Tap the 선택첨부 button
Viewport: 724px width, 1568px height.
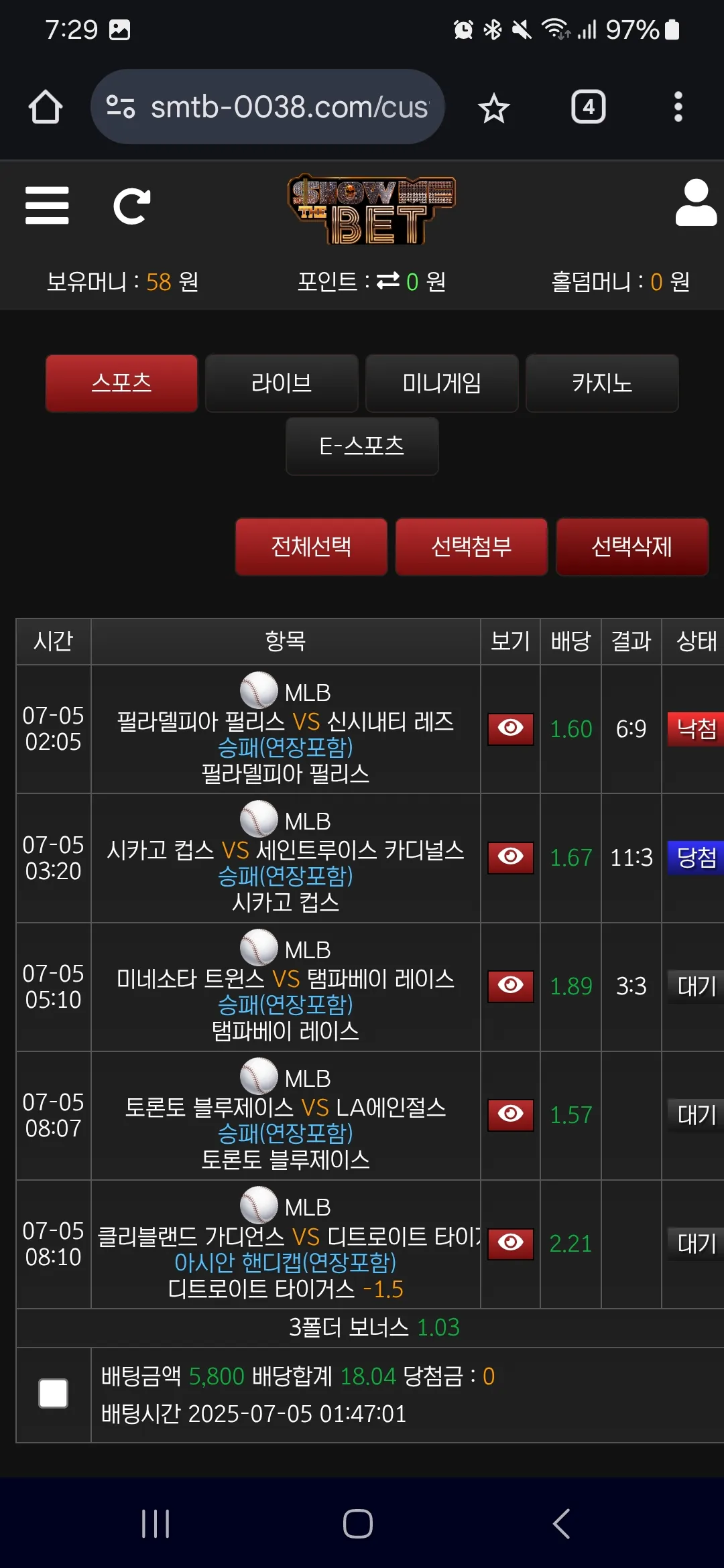pyautogui.click(x=471, y=547)
